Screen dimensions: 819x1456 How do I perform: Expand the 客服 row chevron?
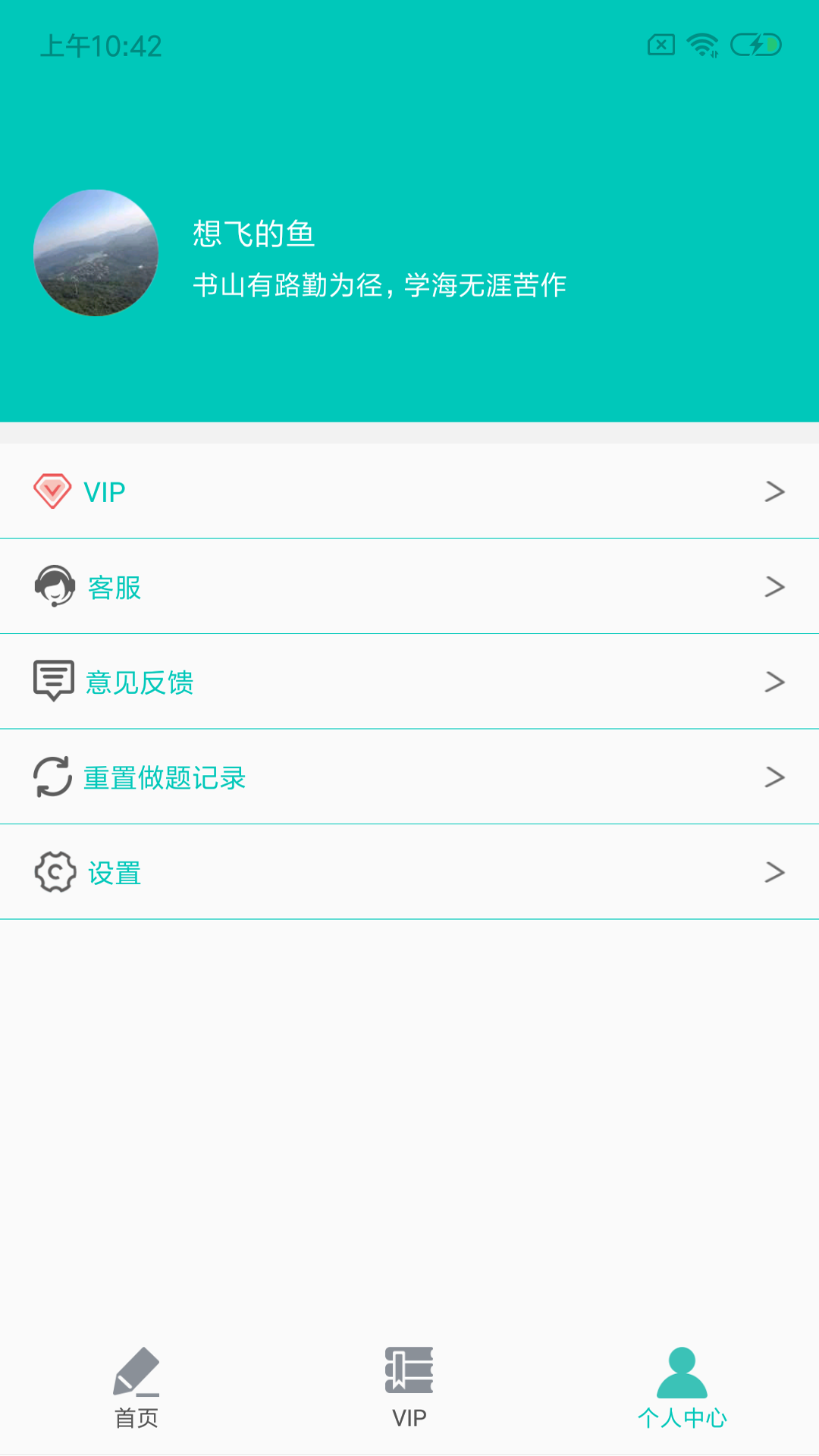(x=775, y=587)
